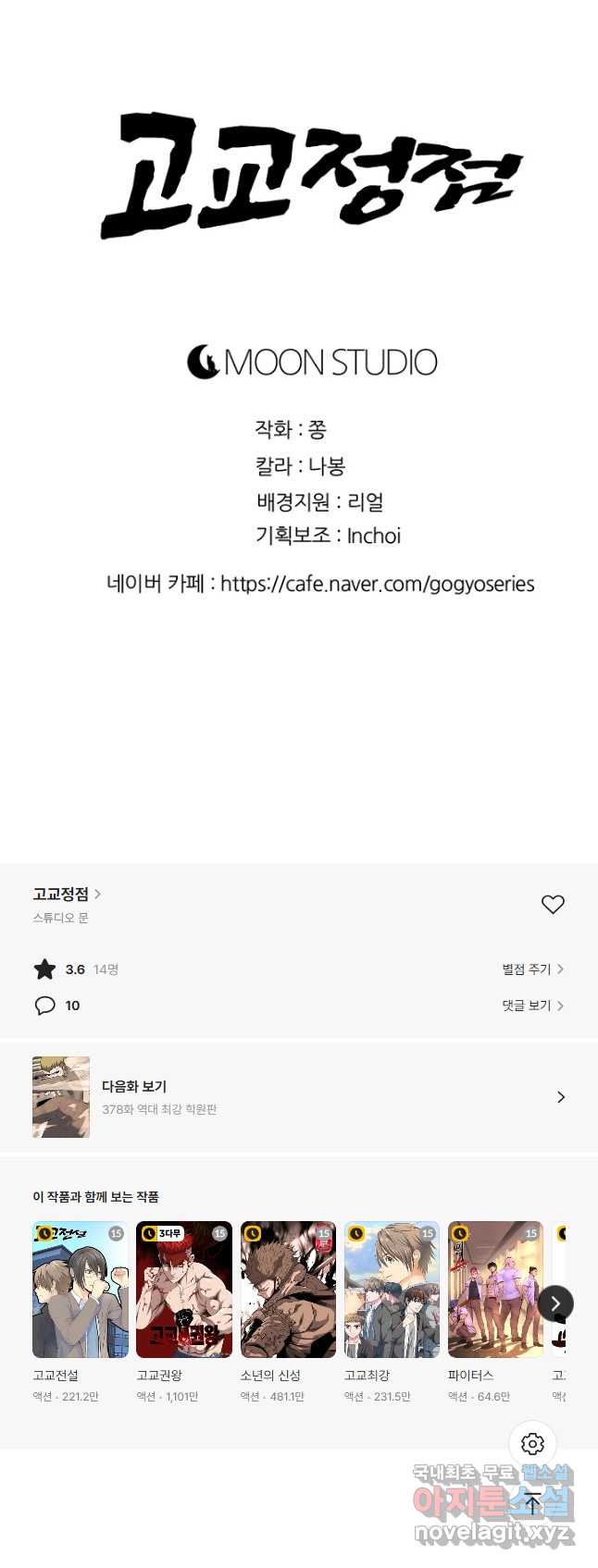The image size is (598, 1568).
Task: Open next episode 다음화 보기
Action: pos(298,1097)
